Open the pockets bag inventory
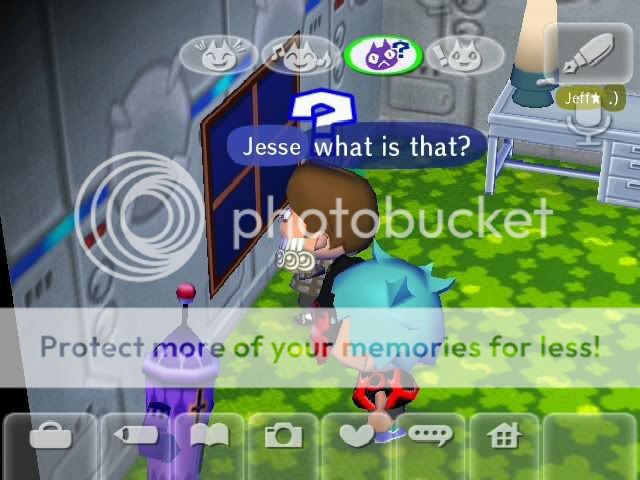This screenshot has width=640, height=480. point(45,438)
